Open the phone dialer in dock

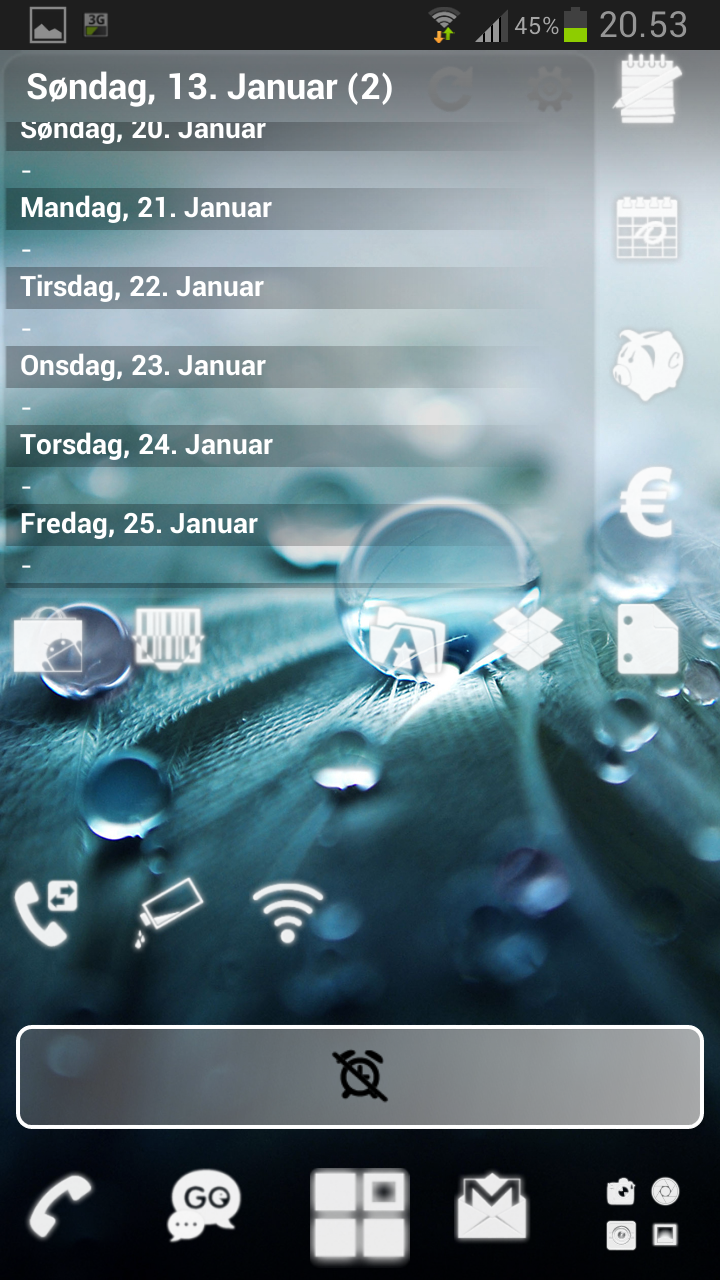click(x=60, y=1206)
